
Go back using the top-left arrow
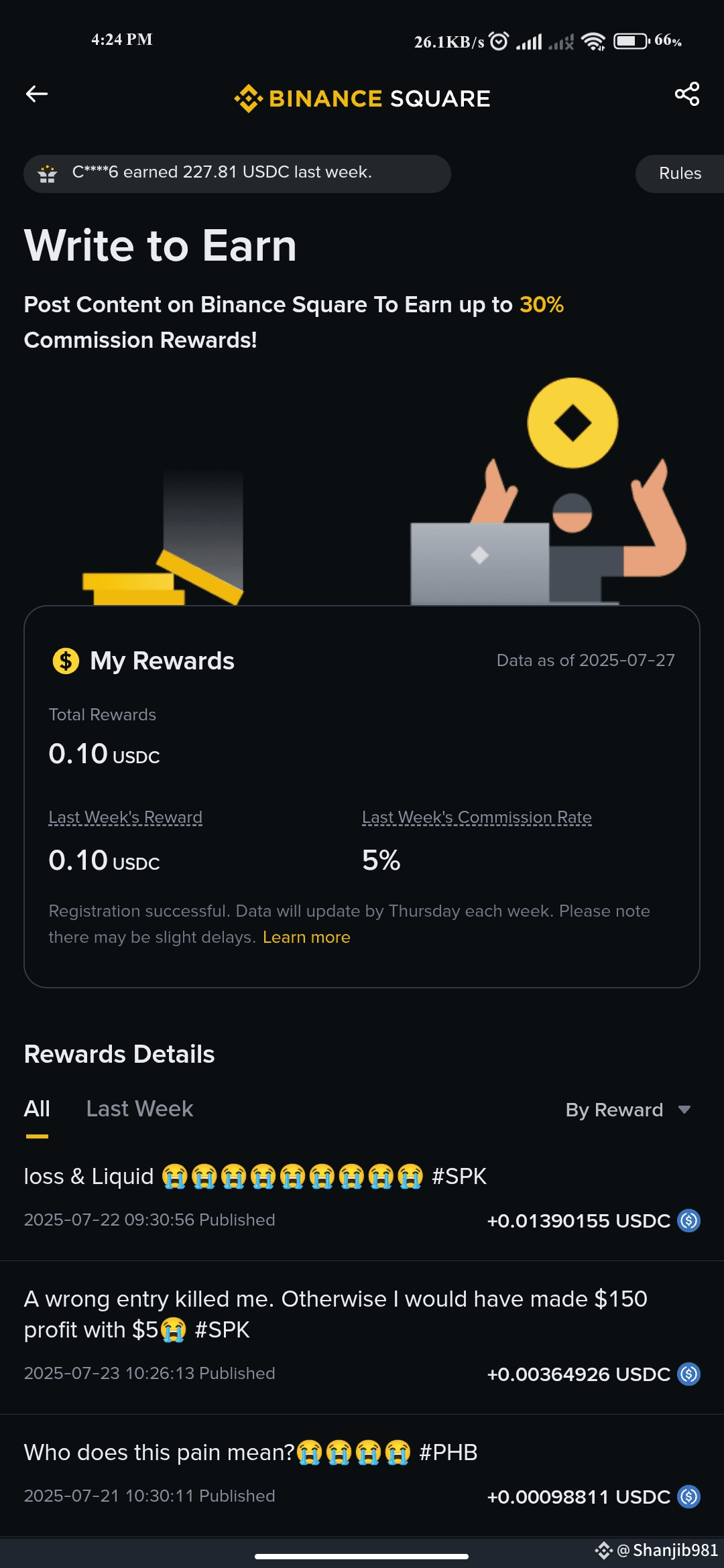pos(37,94)
